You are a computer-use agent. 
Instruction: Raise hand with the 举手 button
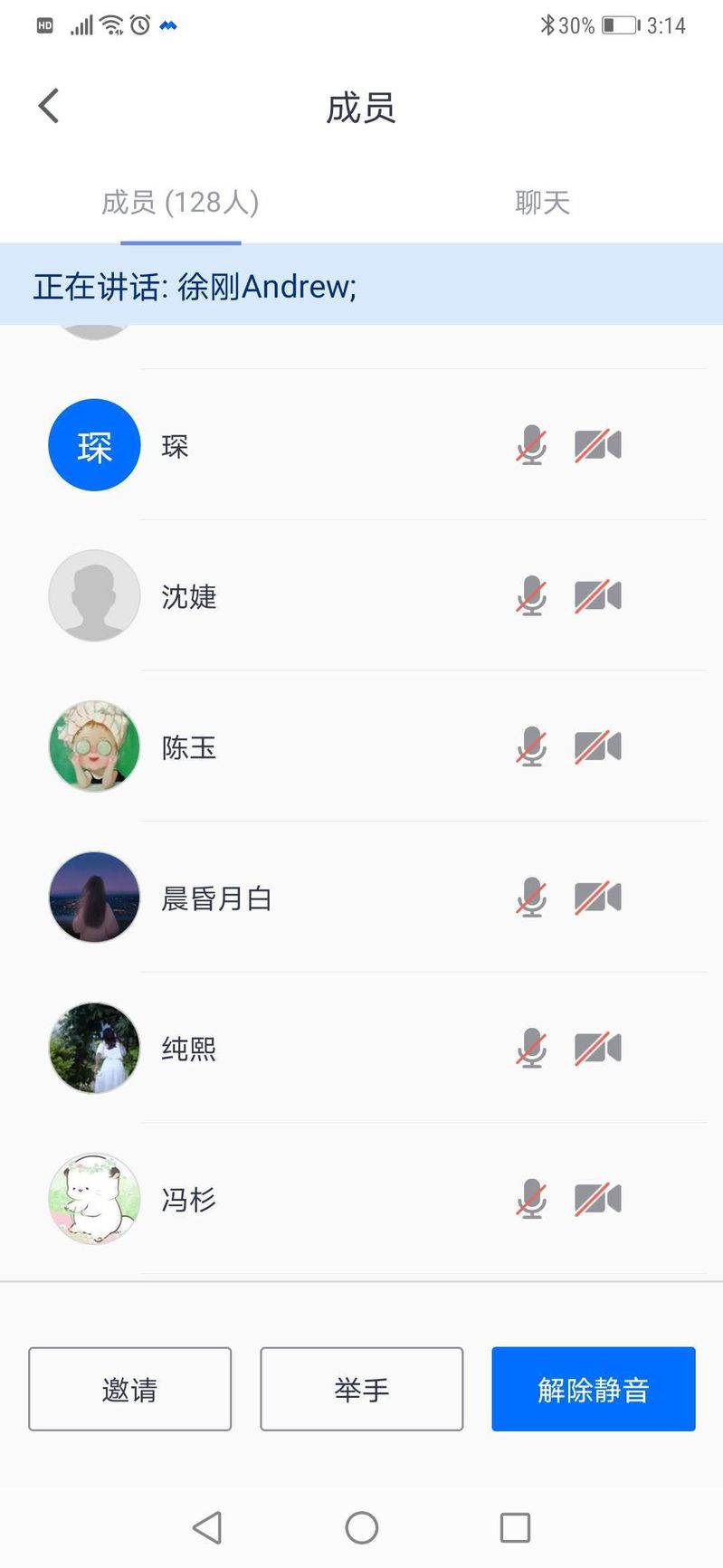[x=361, y=1389]
